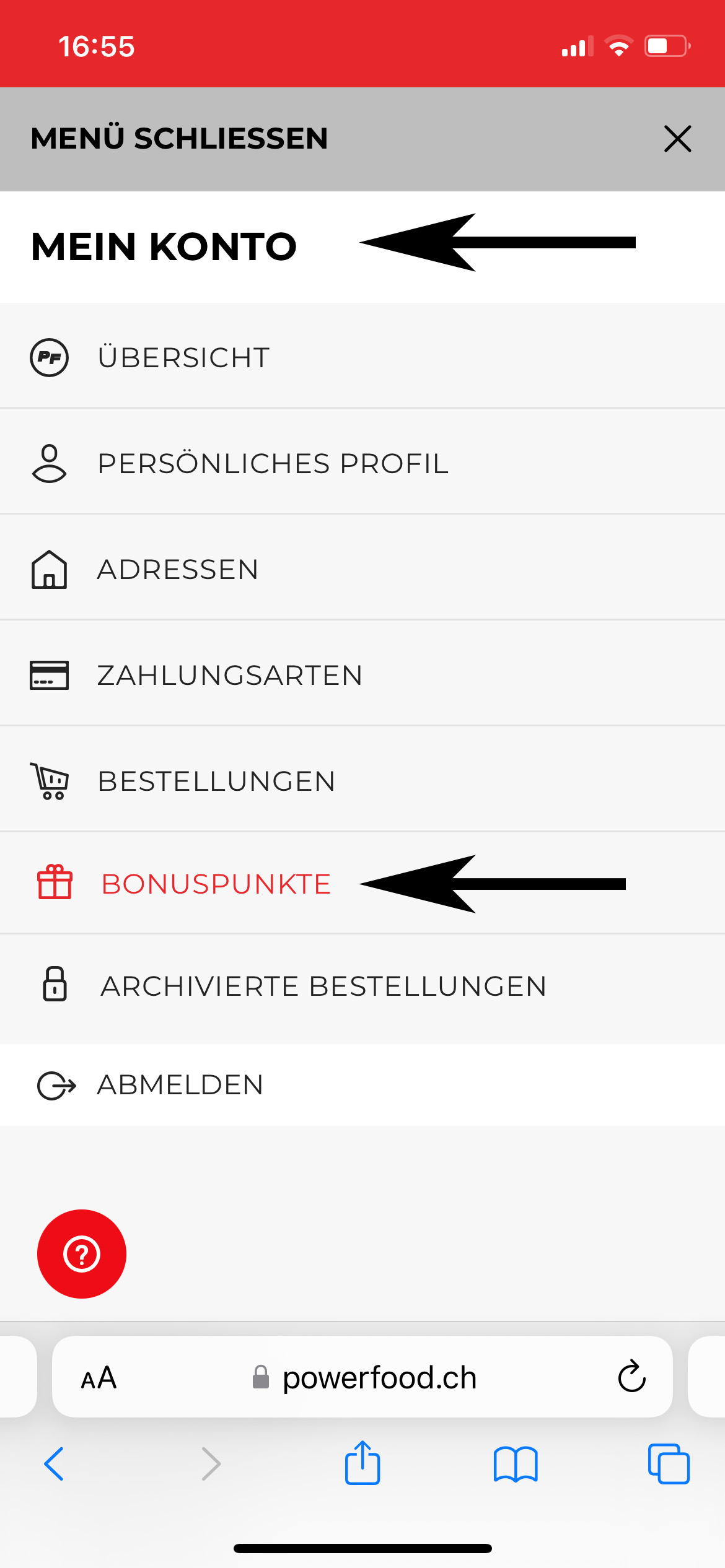Share this page
725x1568 pixels.
(x=362, y=1463)
